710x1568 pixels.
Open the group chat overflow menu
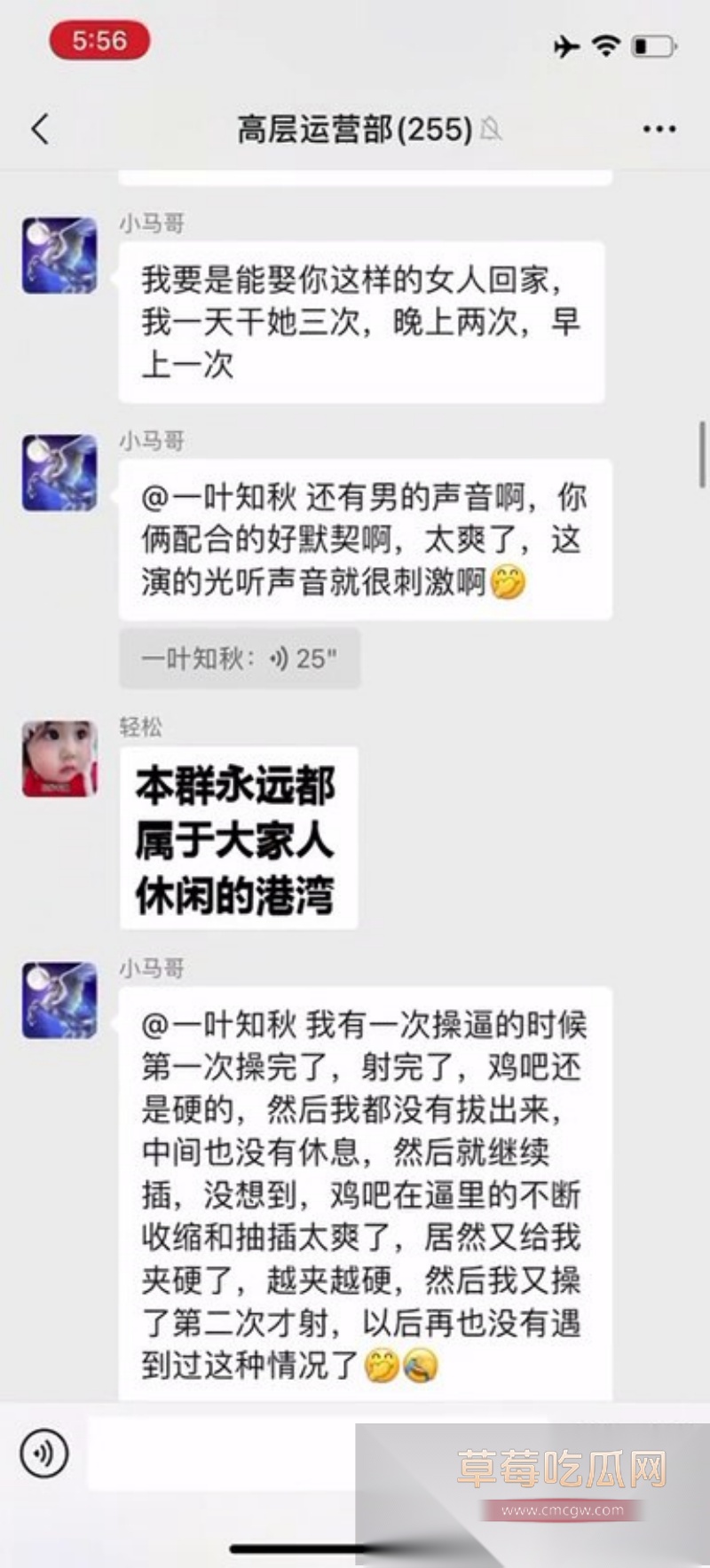point(659,130)
